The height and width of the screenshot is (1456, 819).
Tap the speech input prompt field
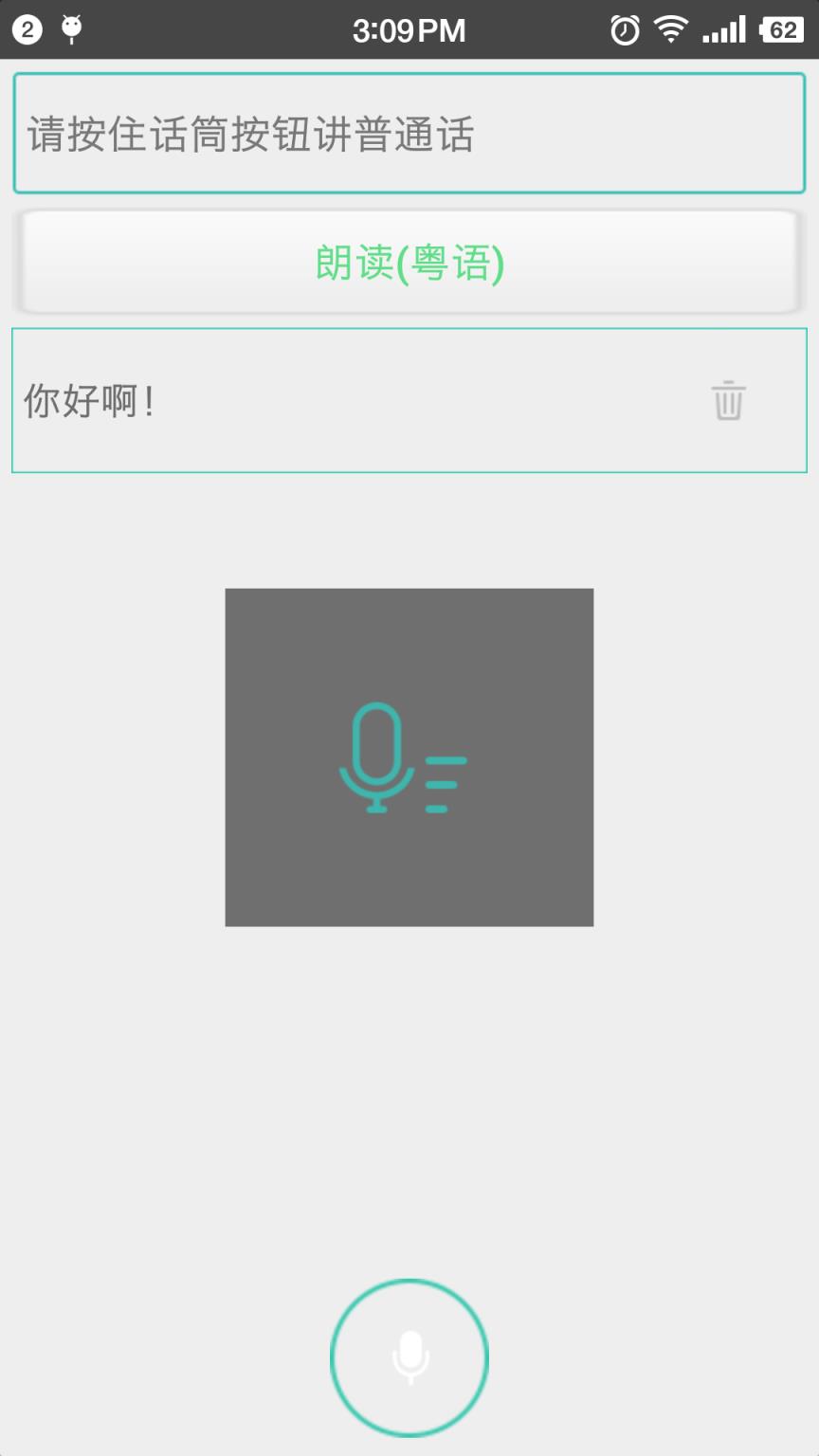(x=409, y=131)
